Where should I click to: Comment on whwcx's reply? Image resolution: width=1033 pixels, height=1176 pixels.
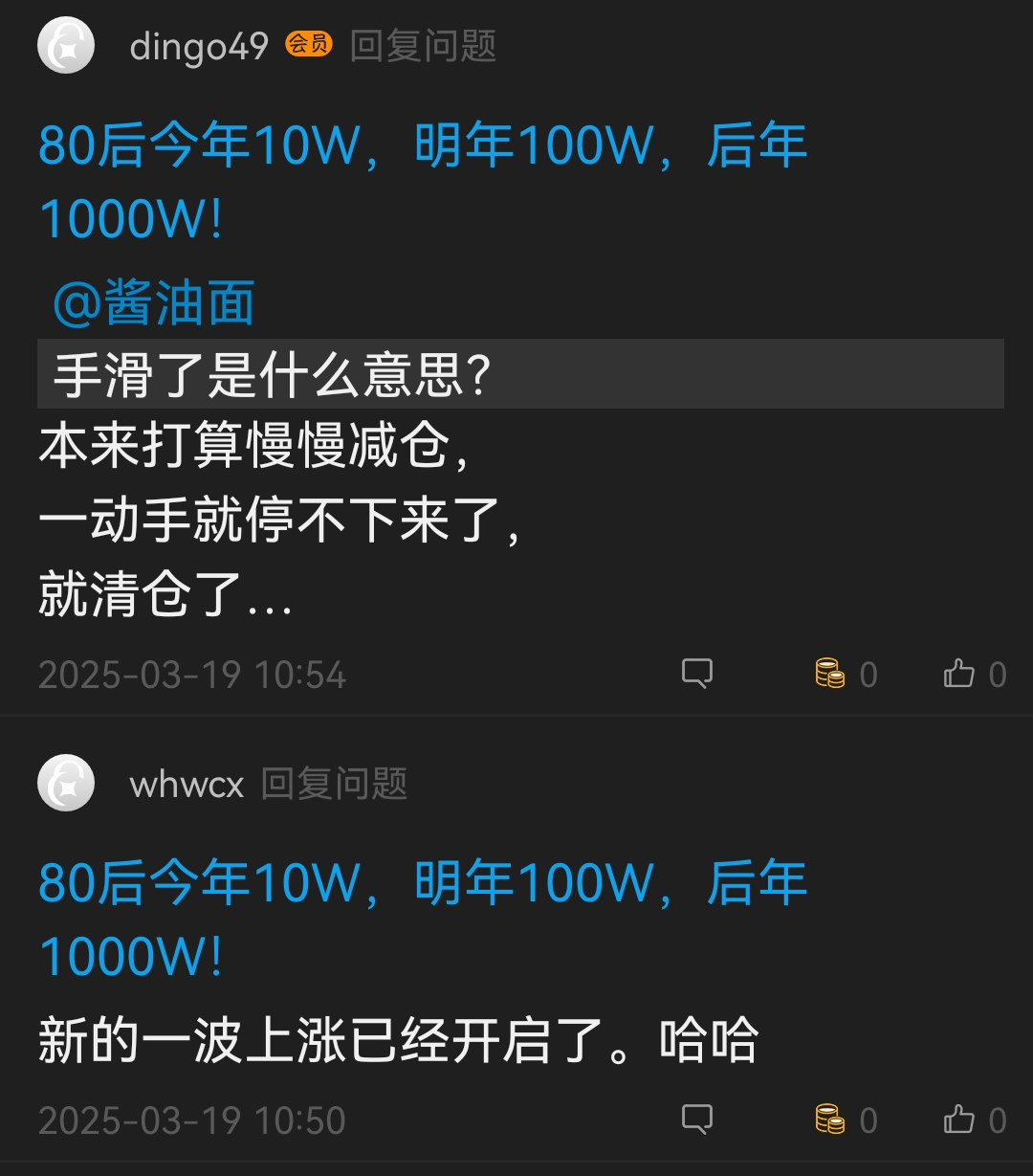(x=697, y=1119)
